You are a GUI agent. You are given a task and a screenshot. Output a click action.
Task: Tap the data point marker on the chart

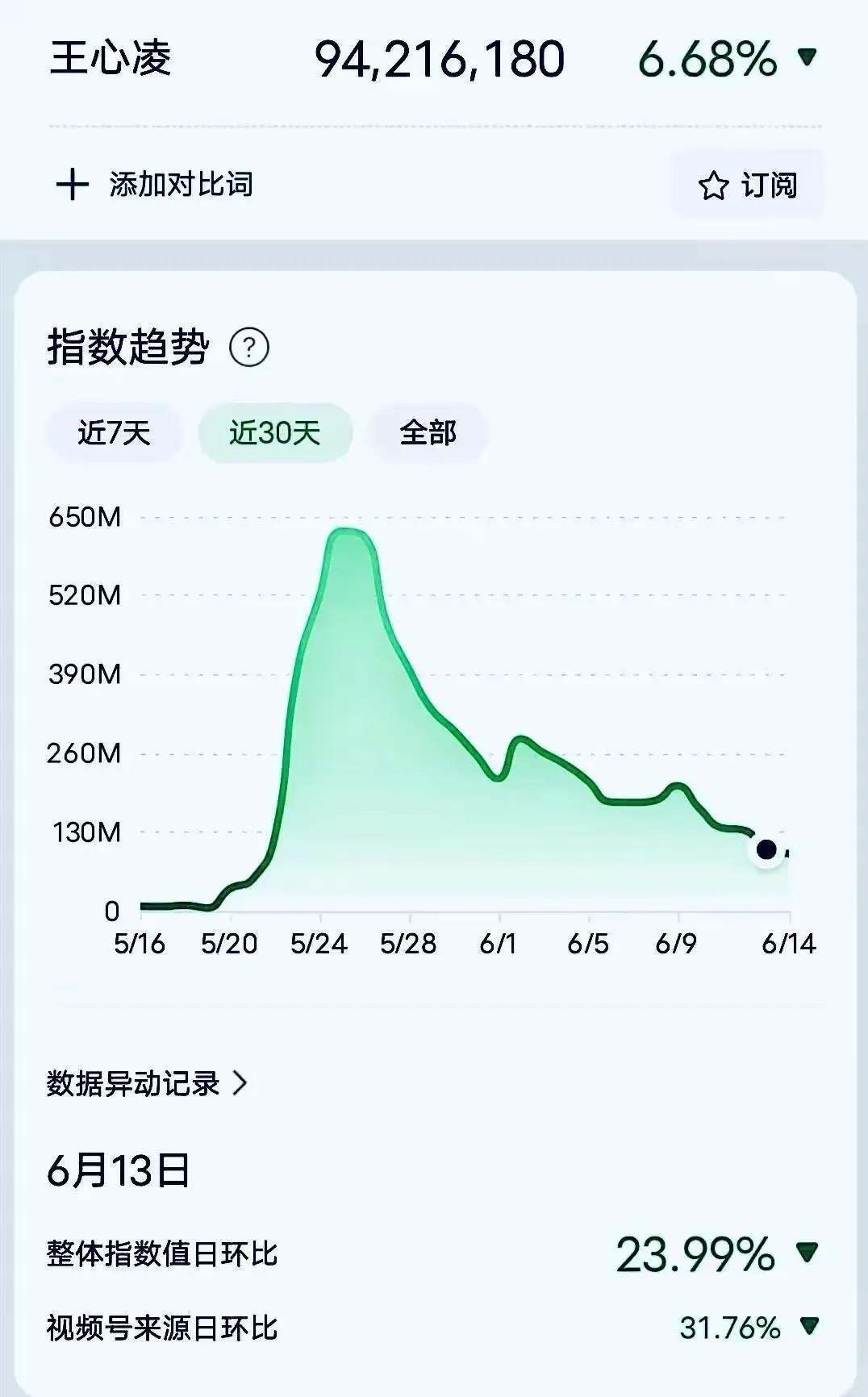766,849
